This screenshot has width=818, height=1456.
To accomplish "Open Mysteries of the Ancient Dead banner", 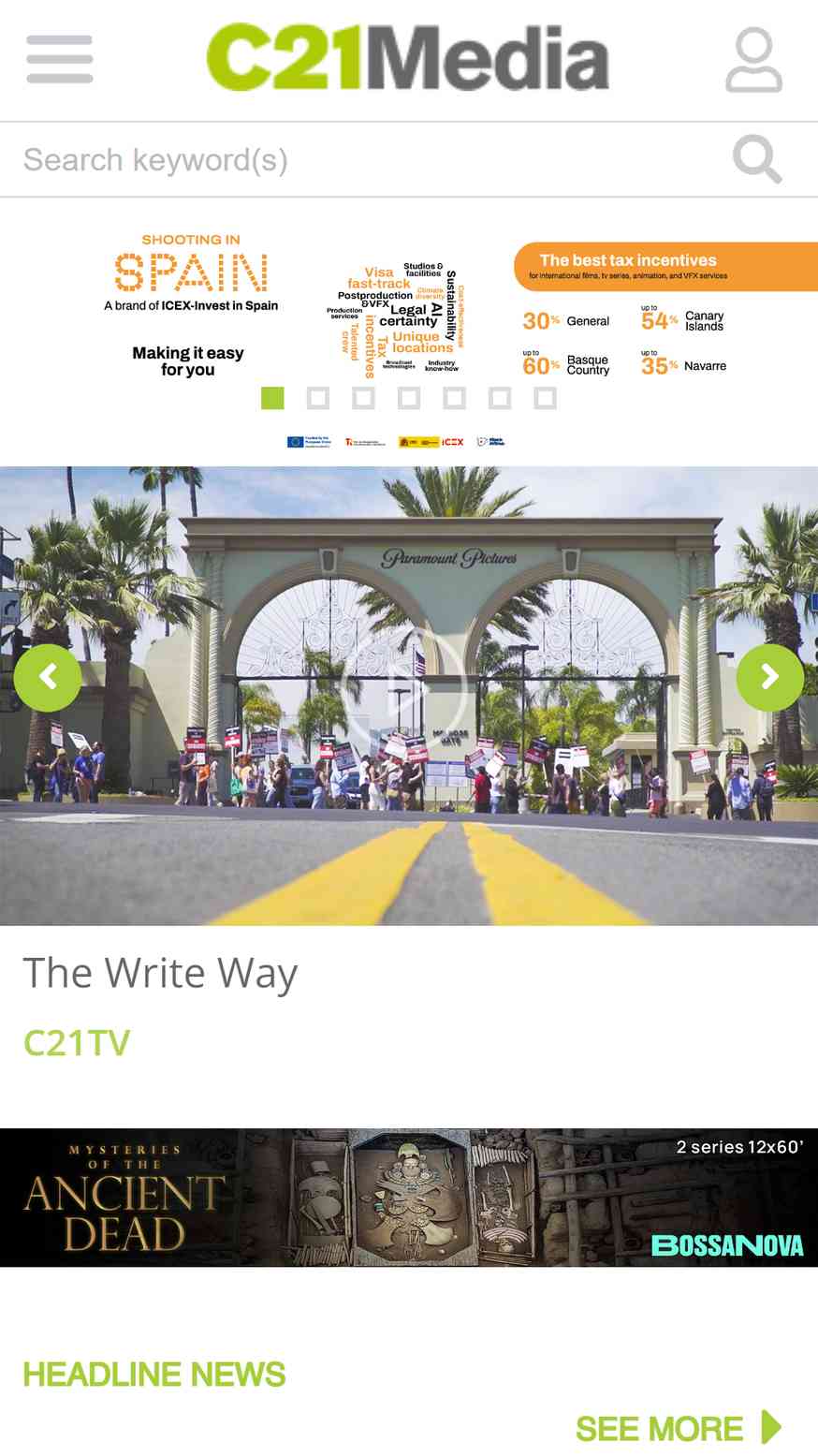I will tap(409, 1198).
